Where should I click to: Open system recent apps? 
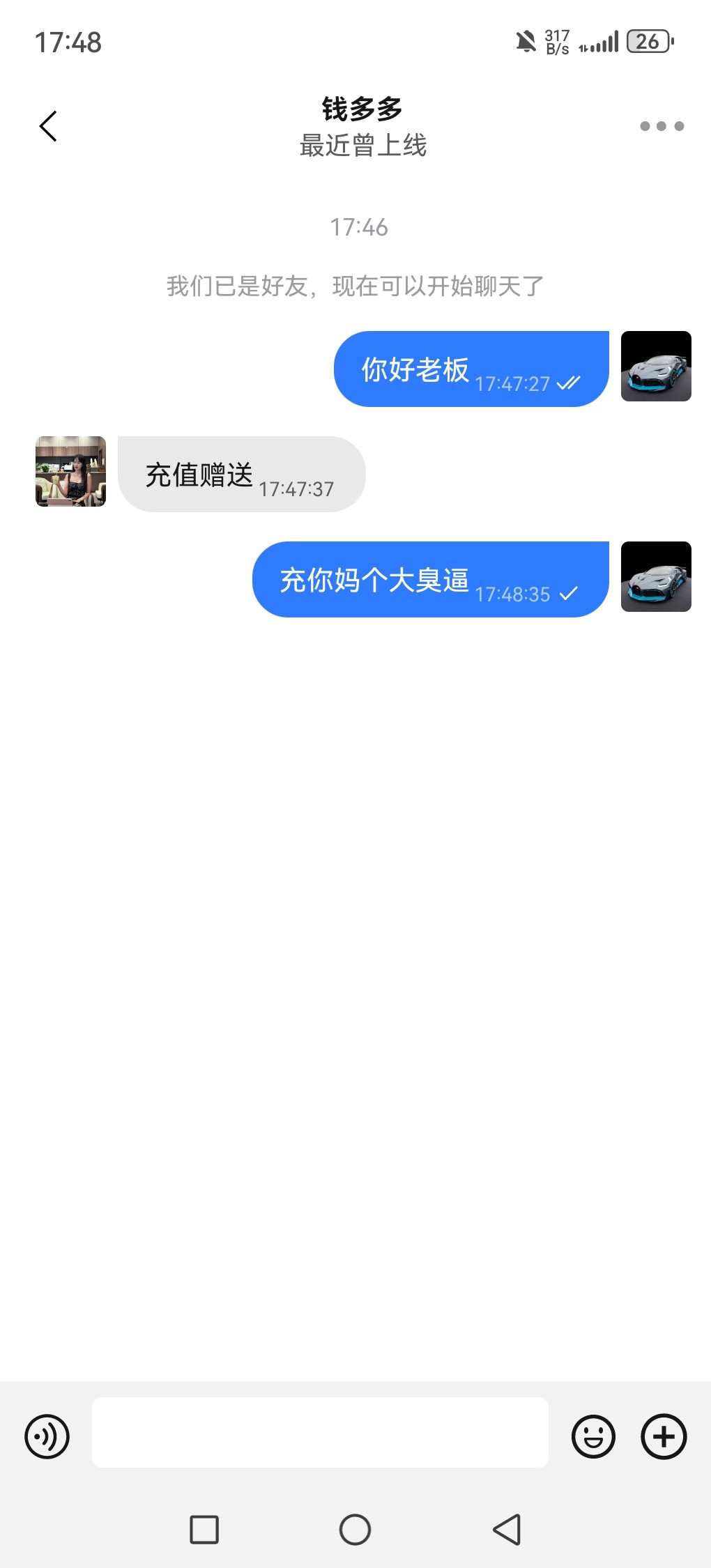coord(204,1530)
